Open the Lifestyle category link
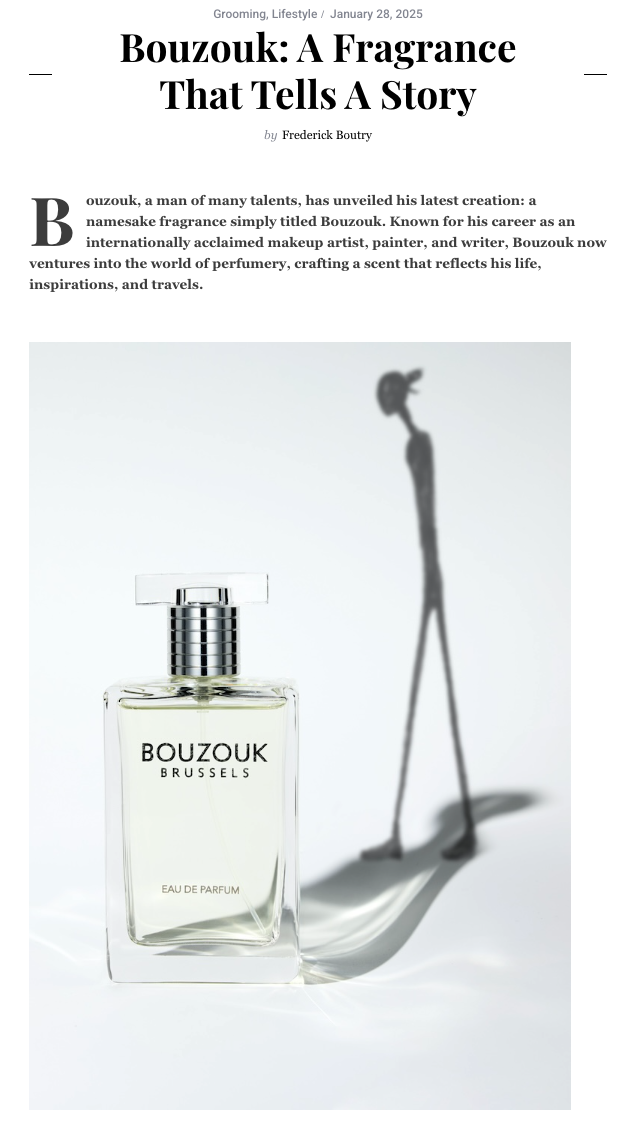The image size is (622, 1121). [x=294, y=14]
